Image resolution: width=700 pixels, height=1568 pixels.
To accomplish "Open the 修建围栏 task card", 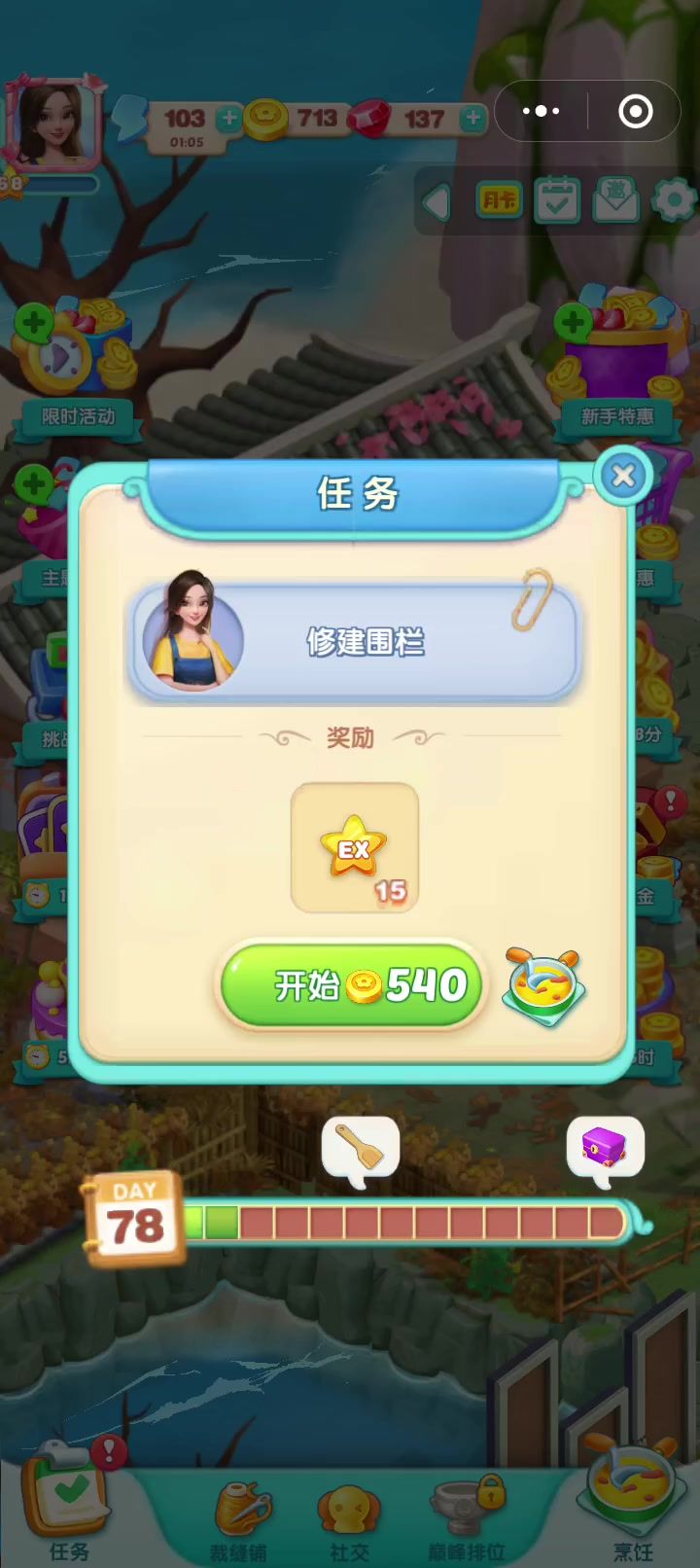I will tap(355, 640).
